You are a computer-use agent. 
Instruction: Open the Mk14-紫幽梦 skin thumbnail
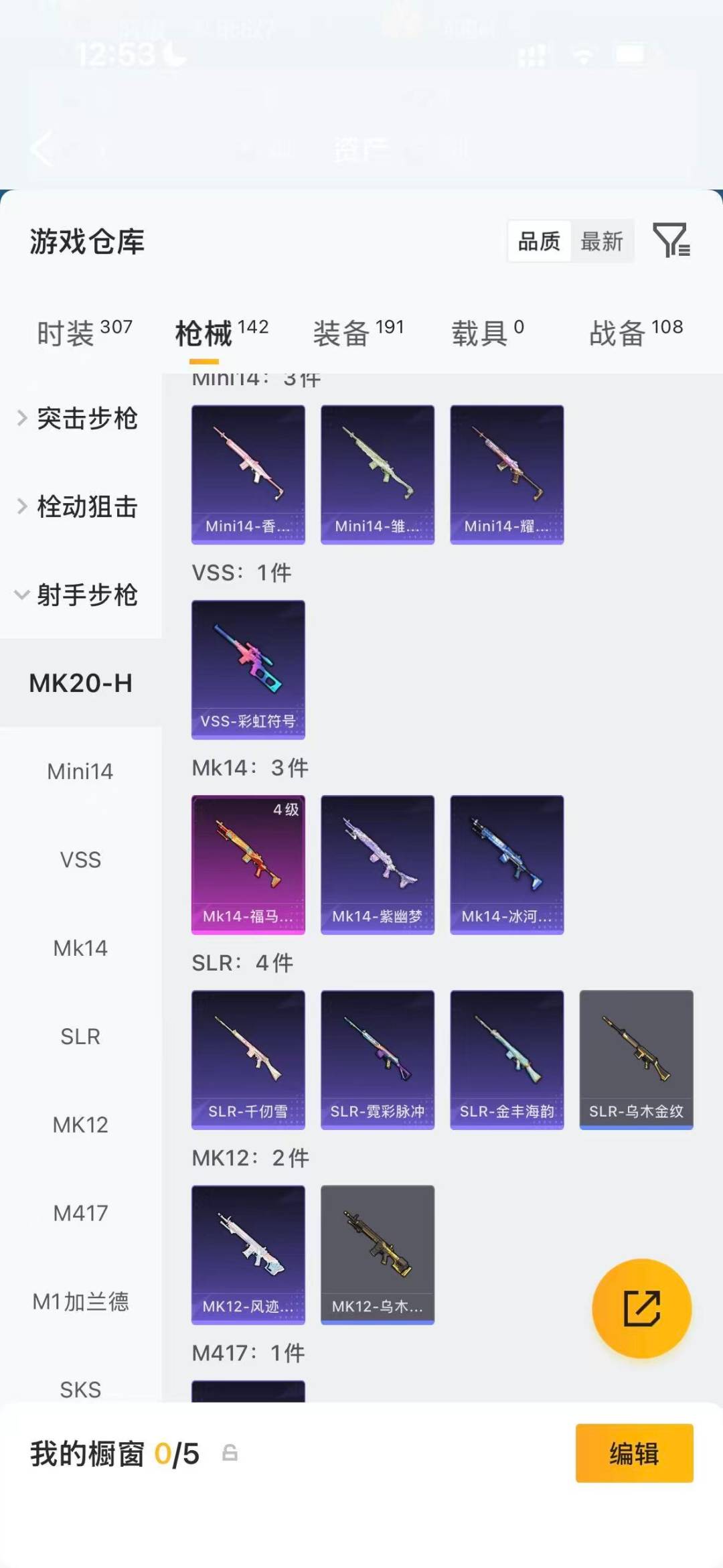coord(377,865)
